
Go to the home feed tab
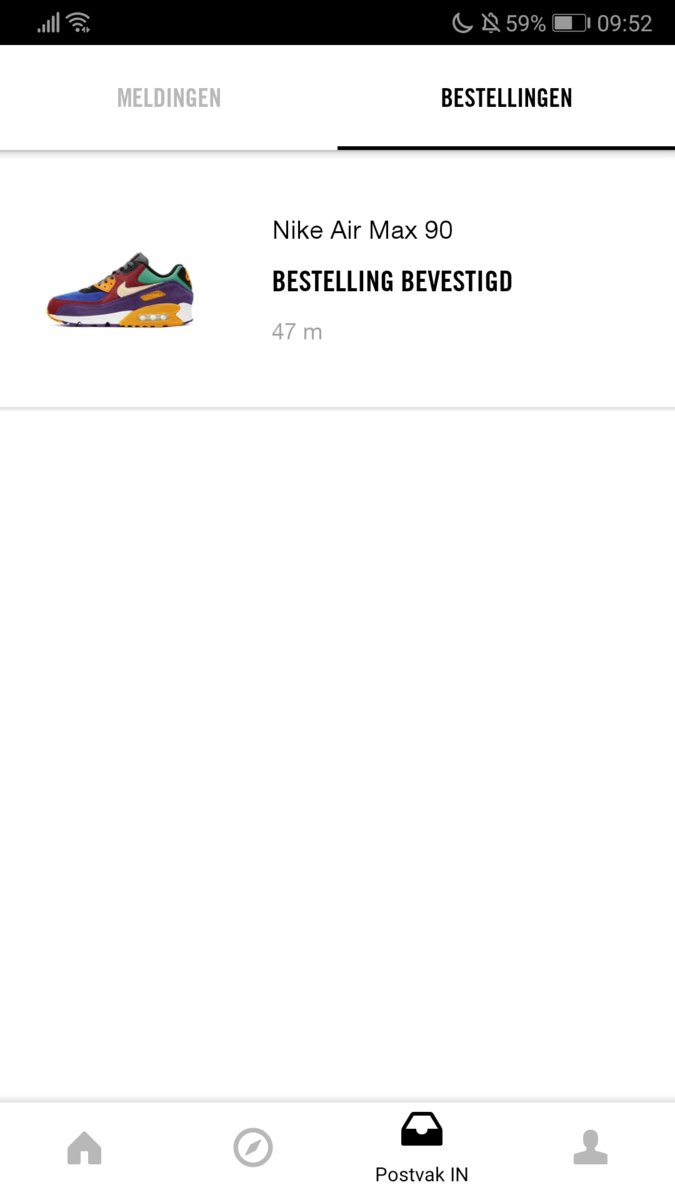pos(85,1147)
